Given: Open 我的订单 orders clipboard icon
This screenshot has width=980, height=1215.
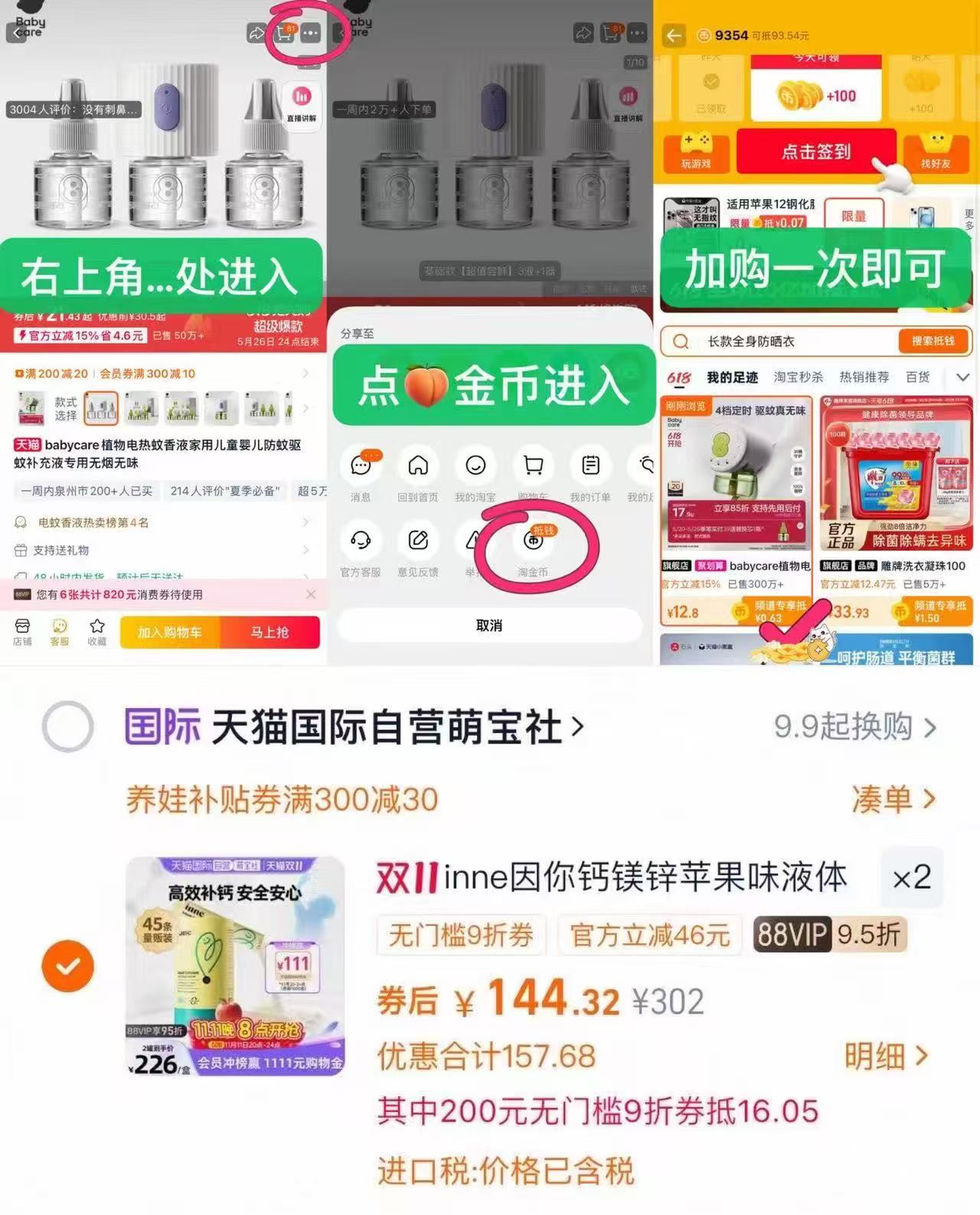Looking at the screenshot, I should 590,466.
